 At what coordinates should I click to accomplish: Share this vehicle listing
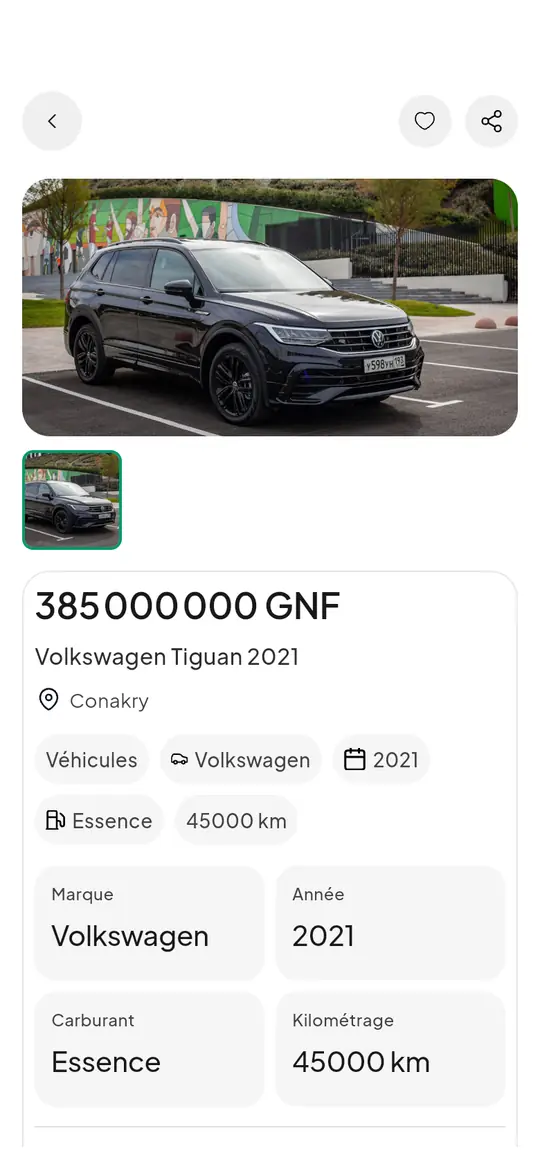(x=492, y=121)
